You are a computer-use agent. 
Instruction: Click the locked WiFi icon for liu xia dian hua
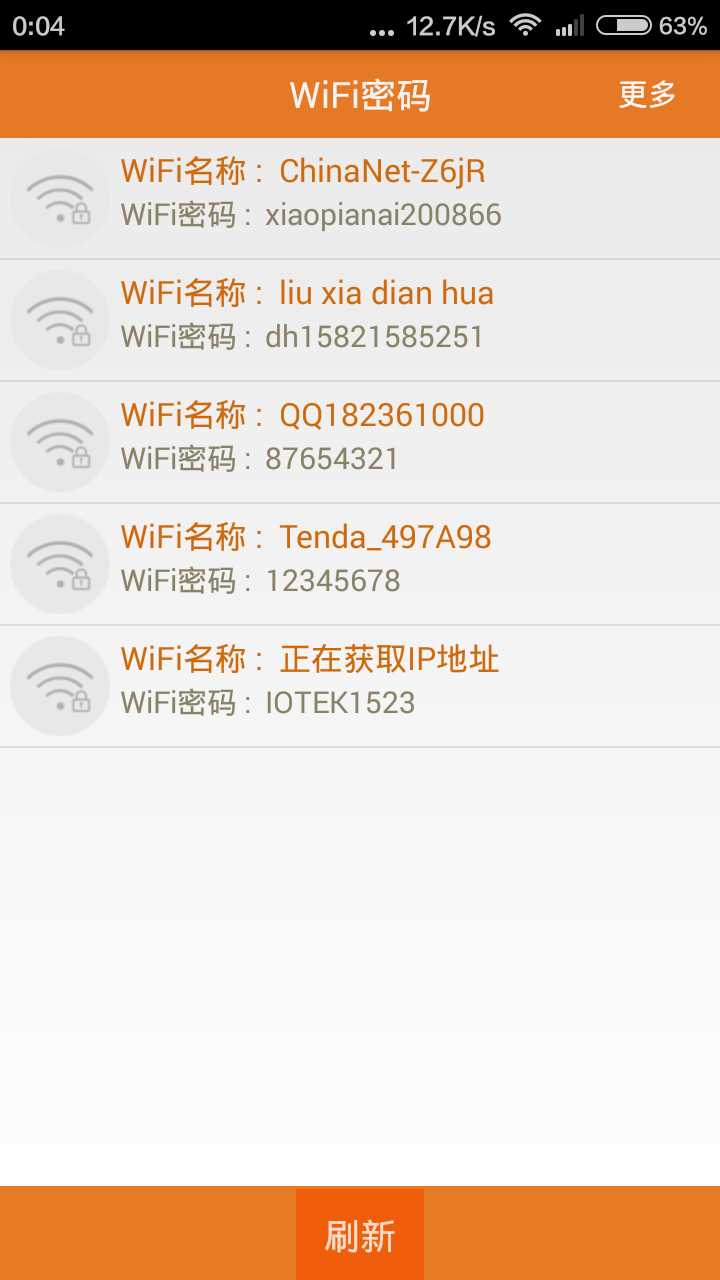pos(59,318)
